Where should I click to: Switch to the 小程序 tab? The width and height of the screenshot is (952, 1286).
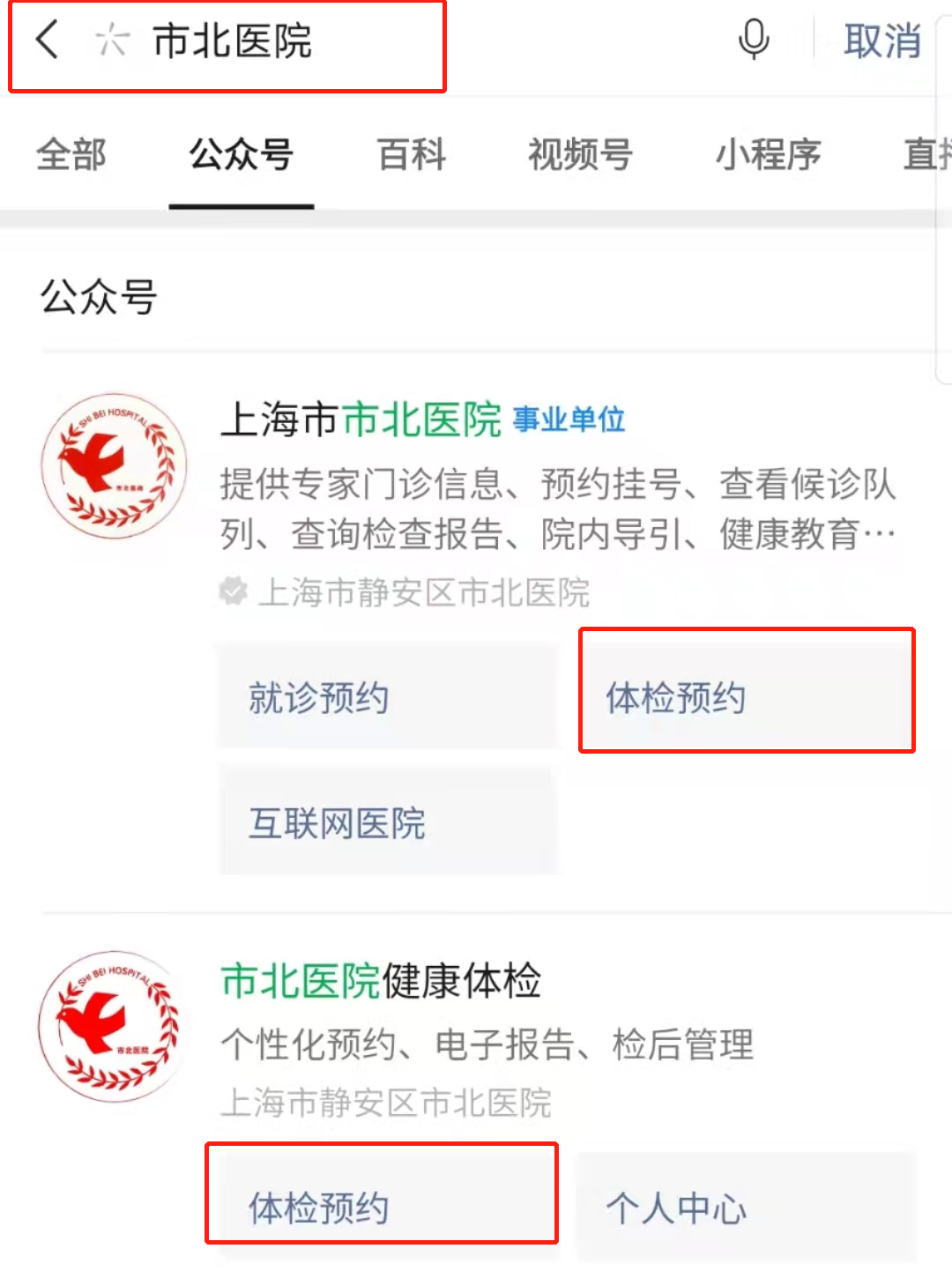767,155
